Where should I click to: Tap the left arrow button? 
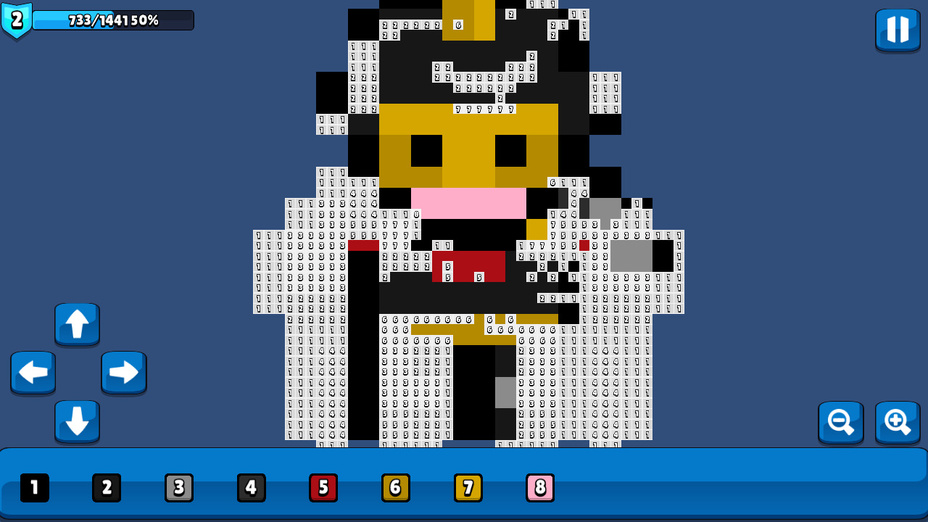point(33,373)
